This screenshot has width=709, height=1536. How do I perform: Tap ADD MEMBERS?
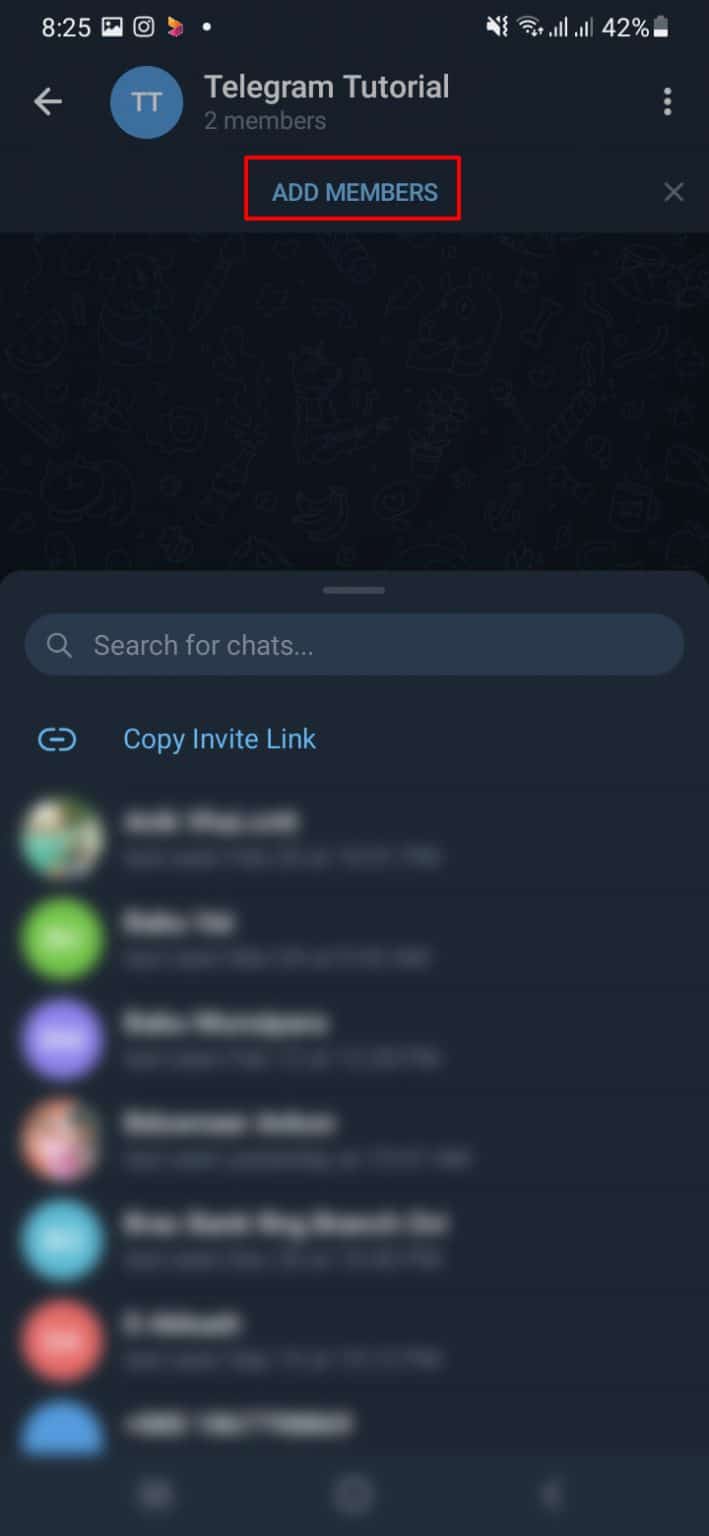click(355, 192)
